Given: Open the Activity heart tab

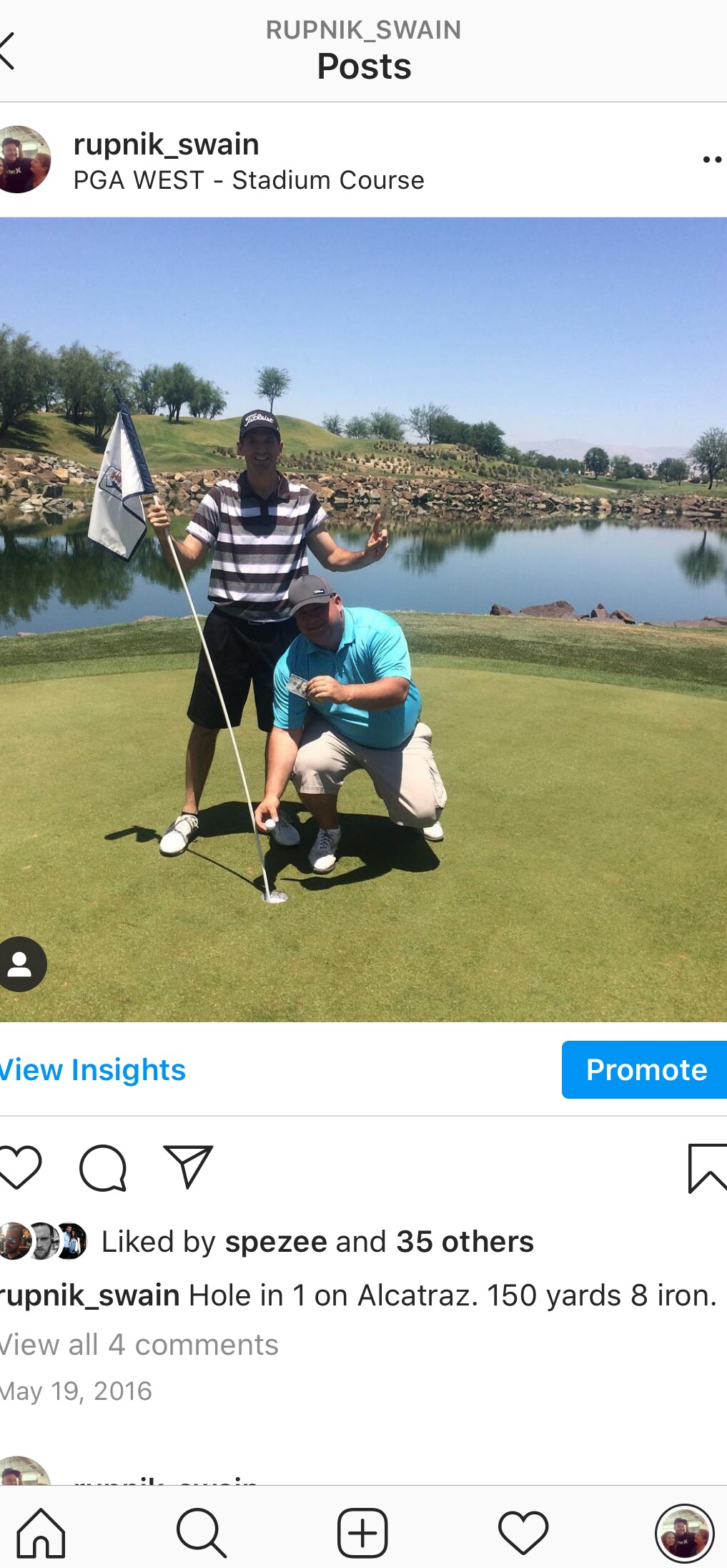Looking at the screenshot, I should click(523, 1532).
